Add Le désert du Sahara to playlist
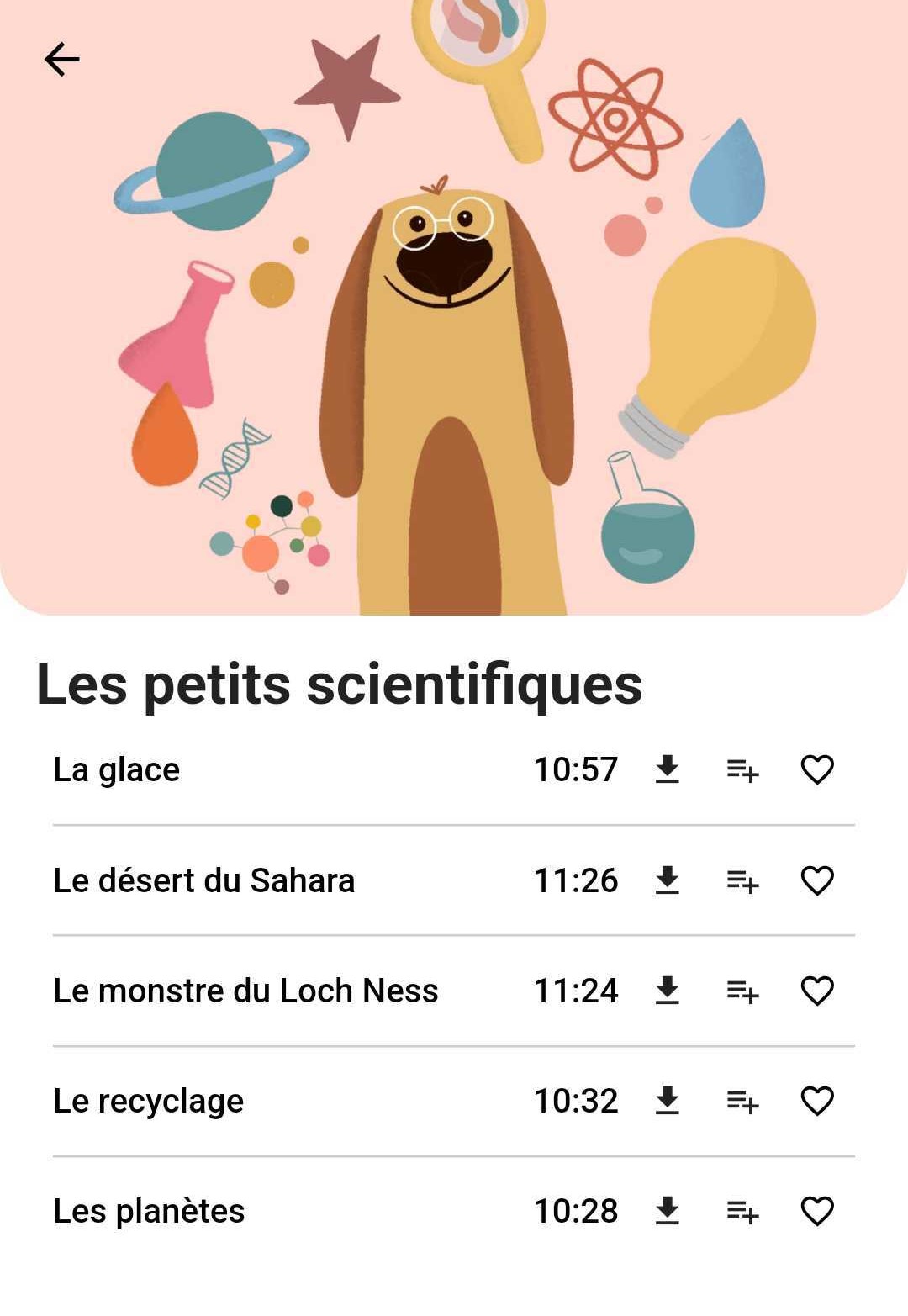The width and height of the screenshot is (908, 1316). [742, 880]
